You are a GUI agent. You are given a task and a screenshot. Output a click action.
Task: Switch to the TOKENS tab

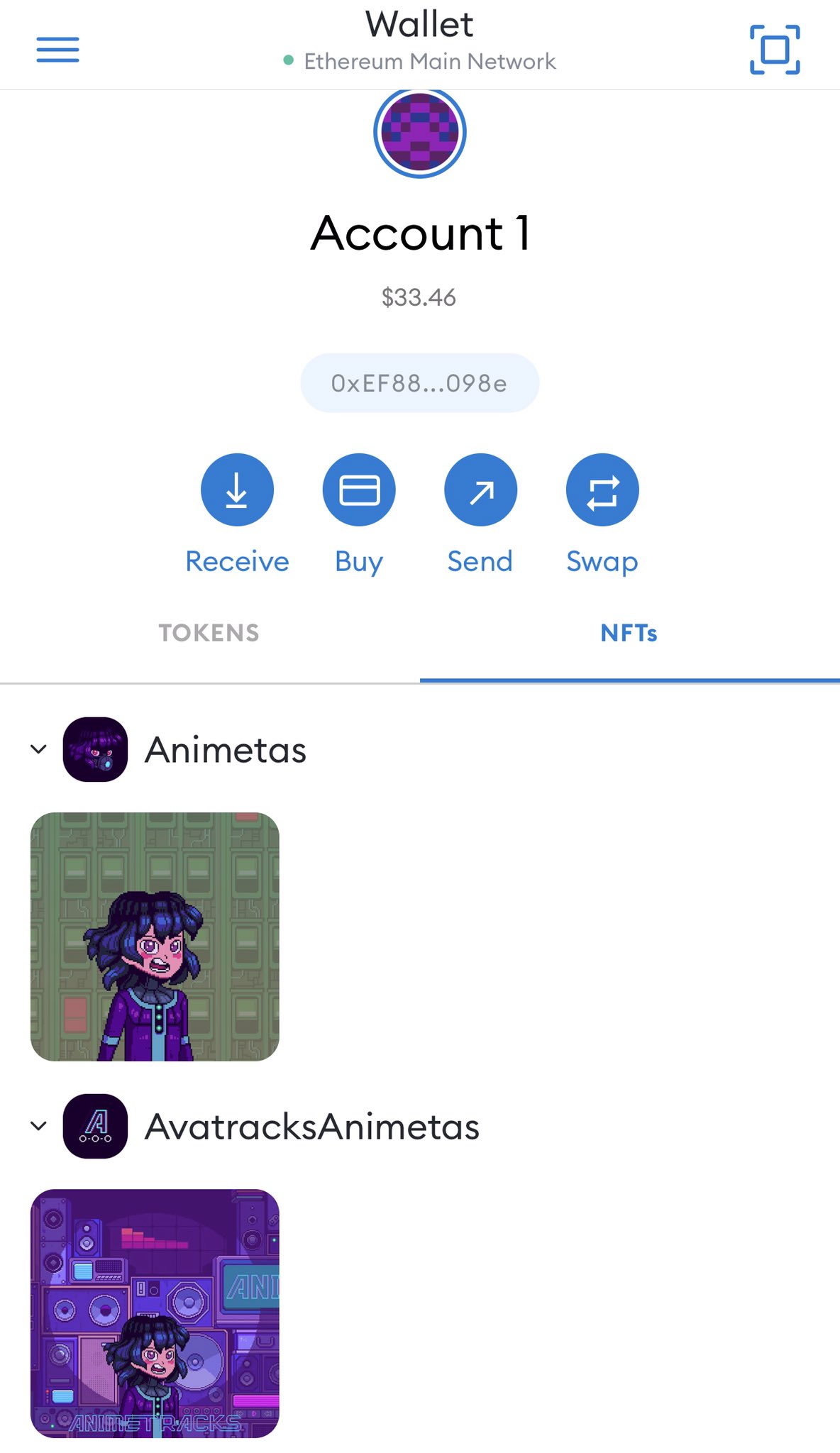[x=209, y=633]
